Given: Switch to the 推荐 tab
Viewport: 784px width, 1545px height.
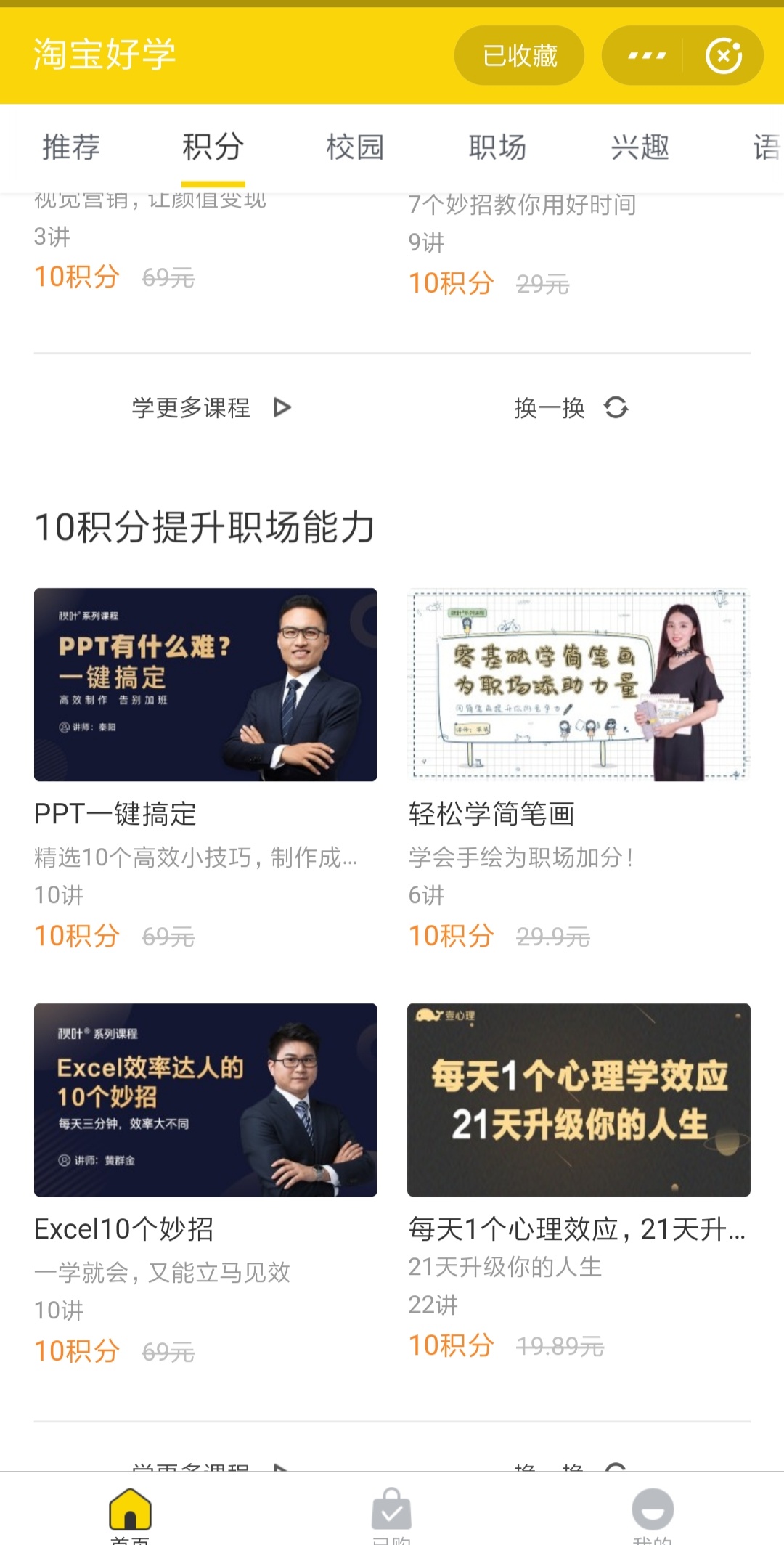Looking at the screenshot, I should click(x=71, y=147).
